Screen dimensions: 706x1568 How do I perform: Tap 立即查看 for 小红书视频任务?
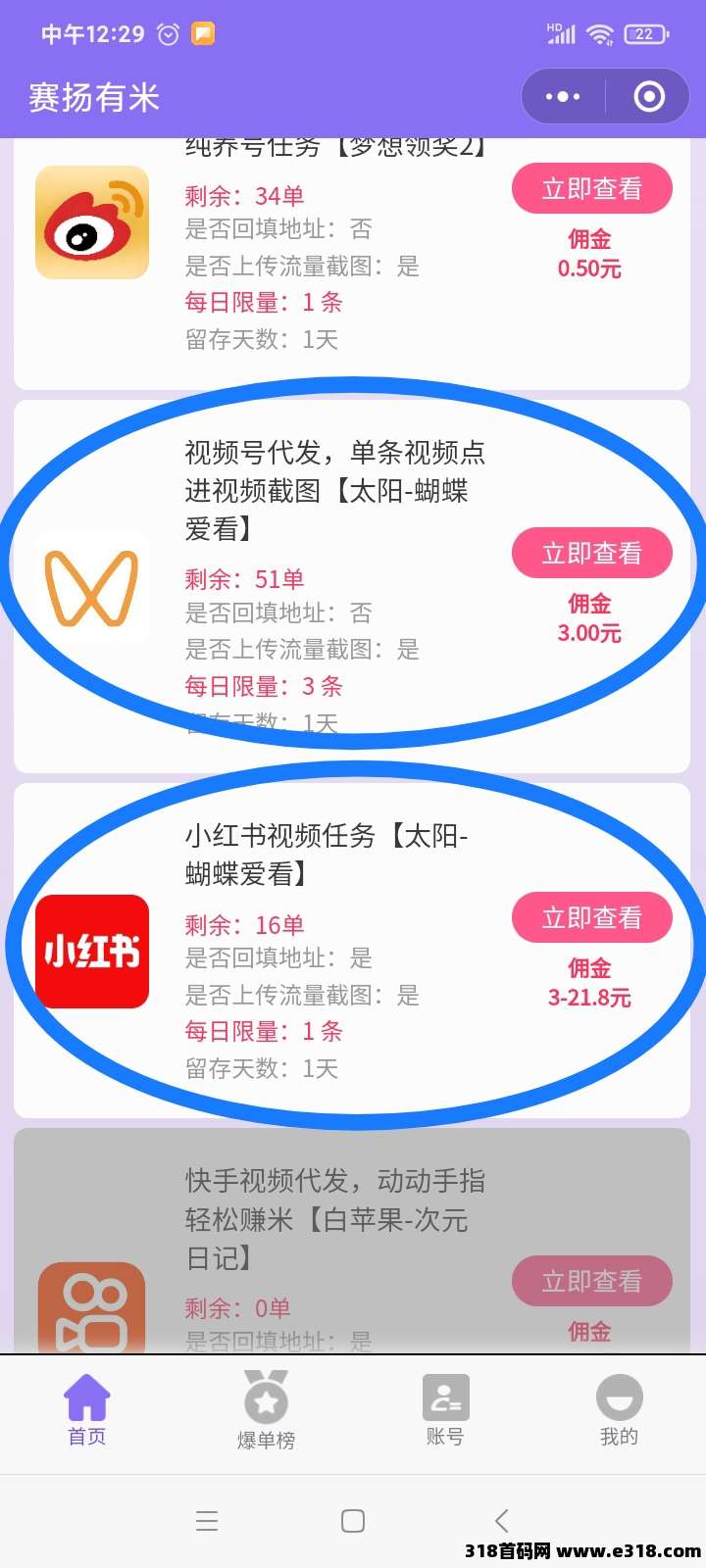[x=591, y=918]
